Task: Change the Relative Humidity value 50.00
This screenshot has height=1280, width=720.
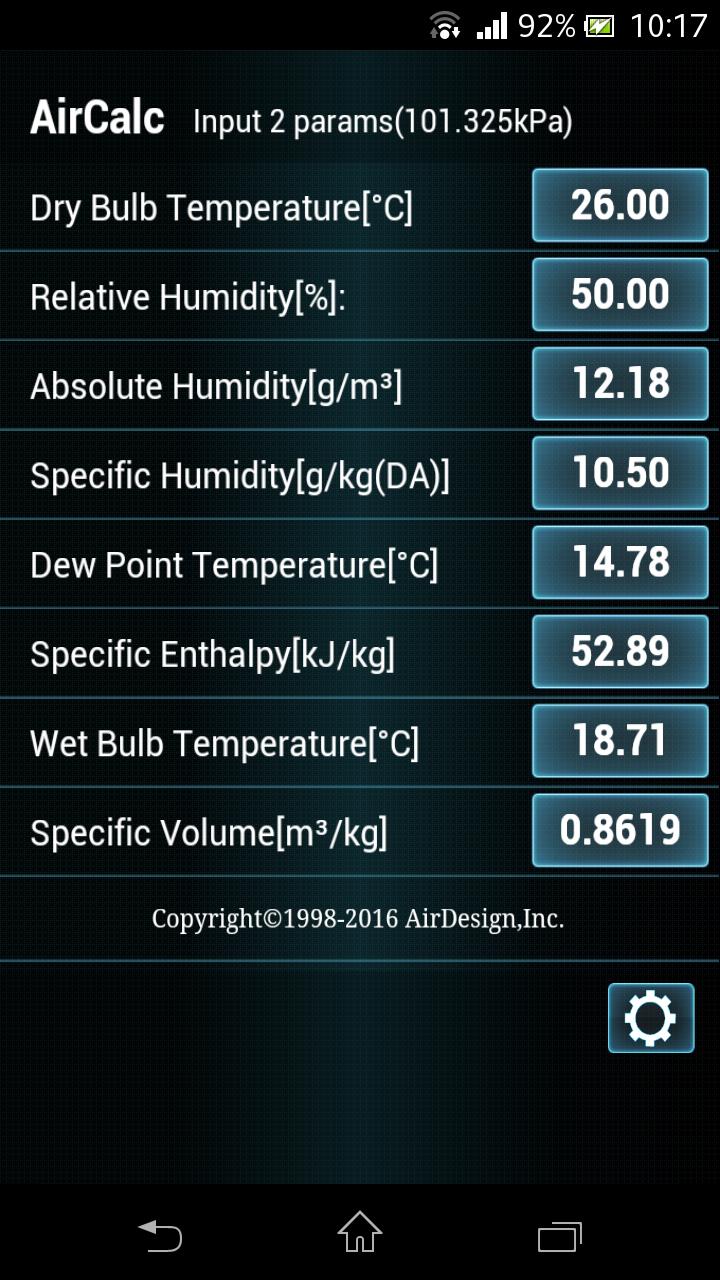Action: [x=620, y=295]
